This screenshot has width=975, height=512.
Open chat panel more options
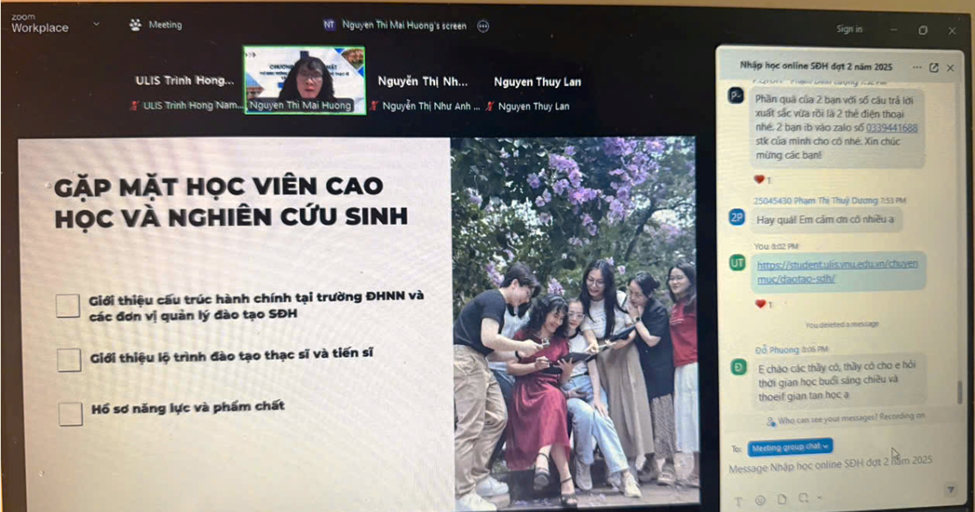coord(916,67)
